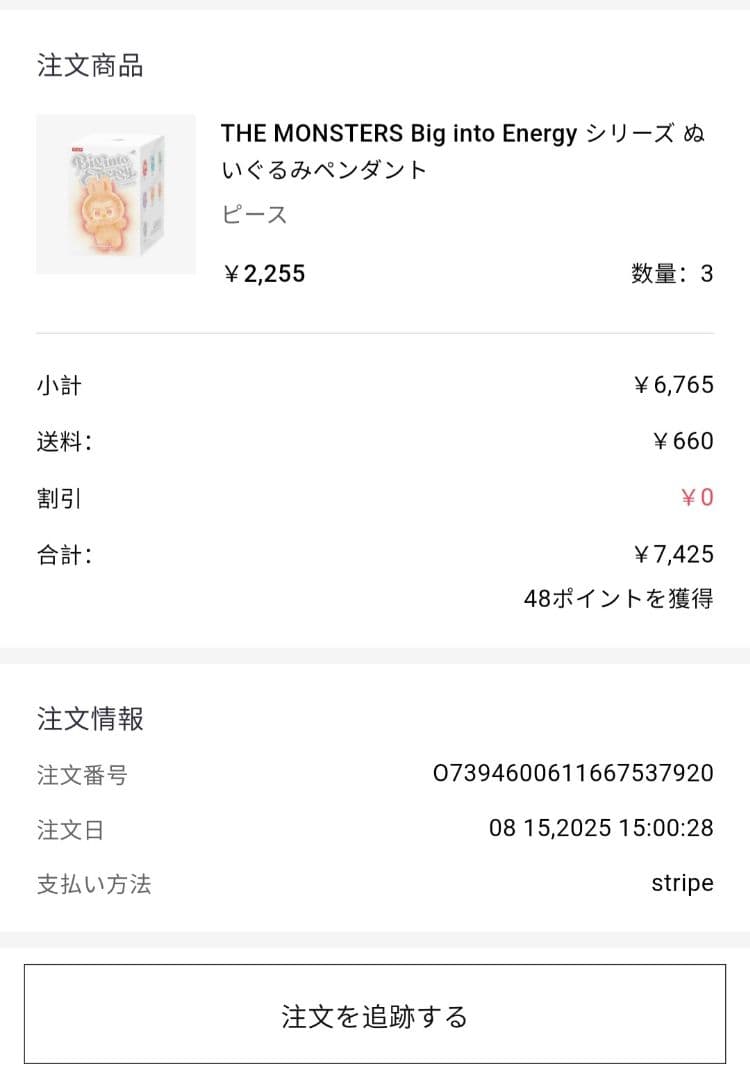Select the ¥2,255 item price
Viewport: 750px width, 1080px height.
[x=263, y=273]
